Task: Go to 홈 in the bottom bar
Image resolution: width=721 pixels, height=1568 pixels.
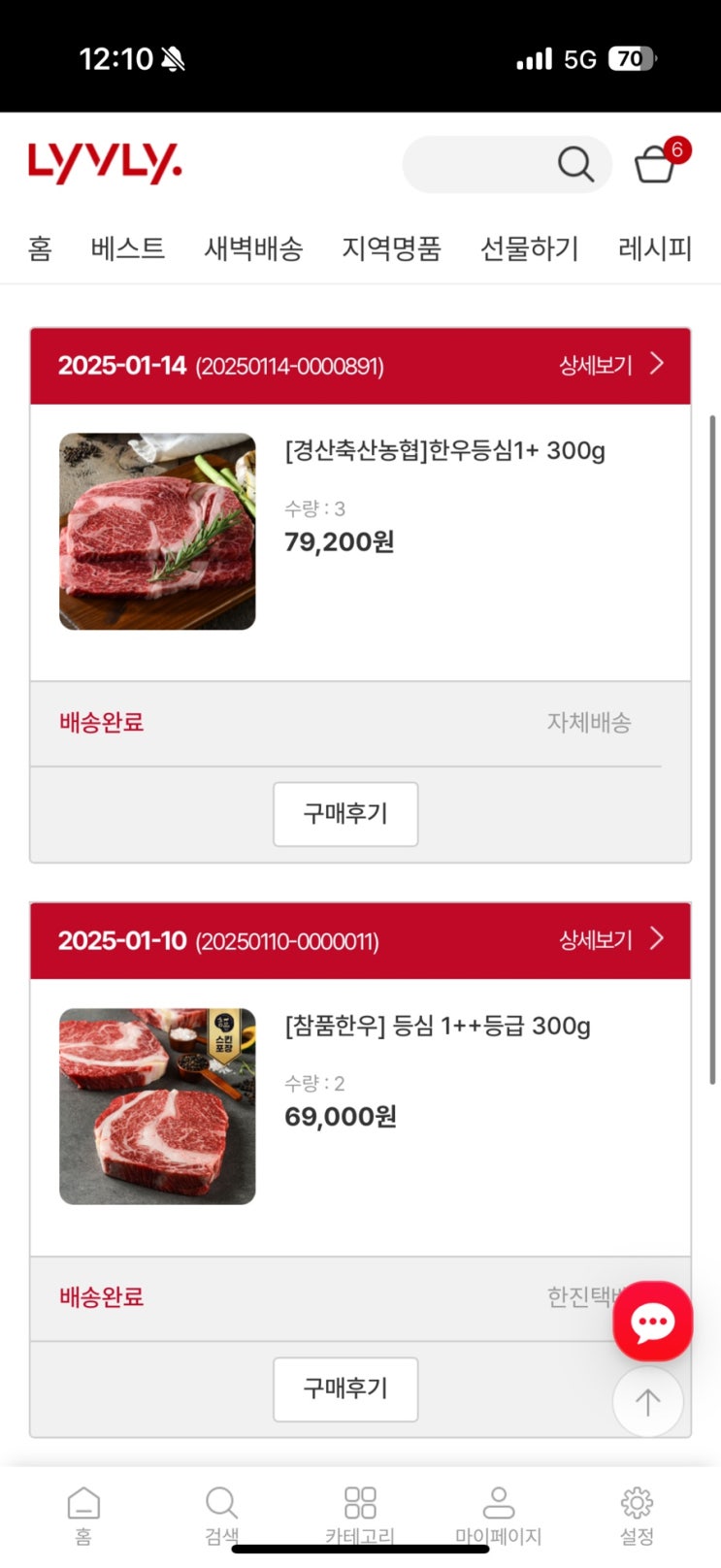Action: pos(83,1515)
